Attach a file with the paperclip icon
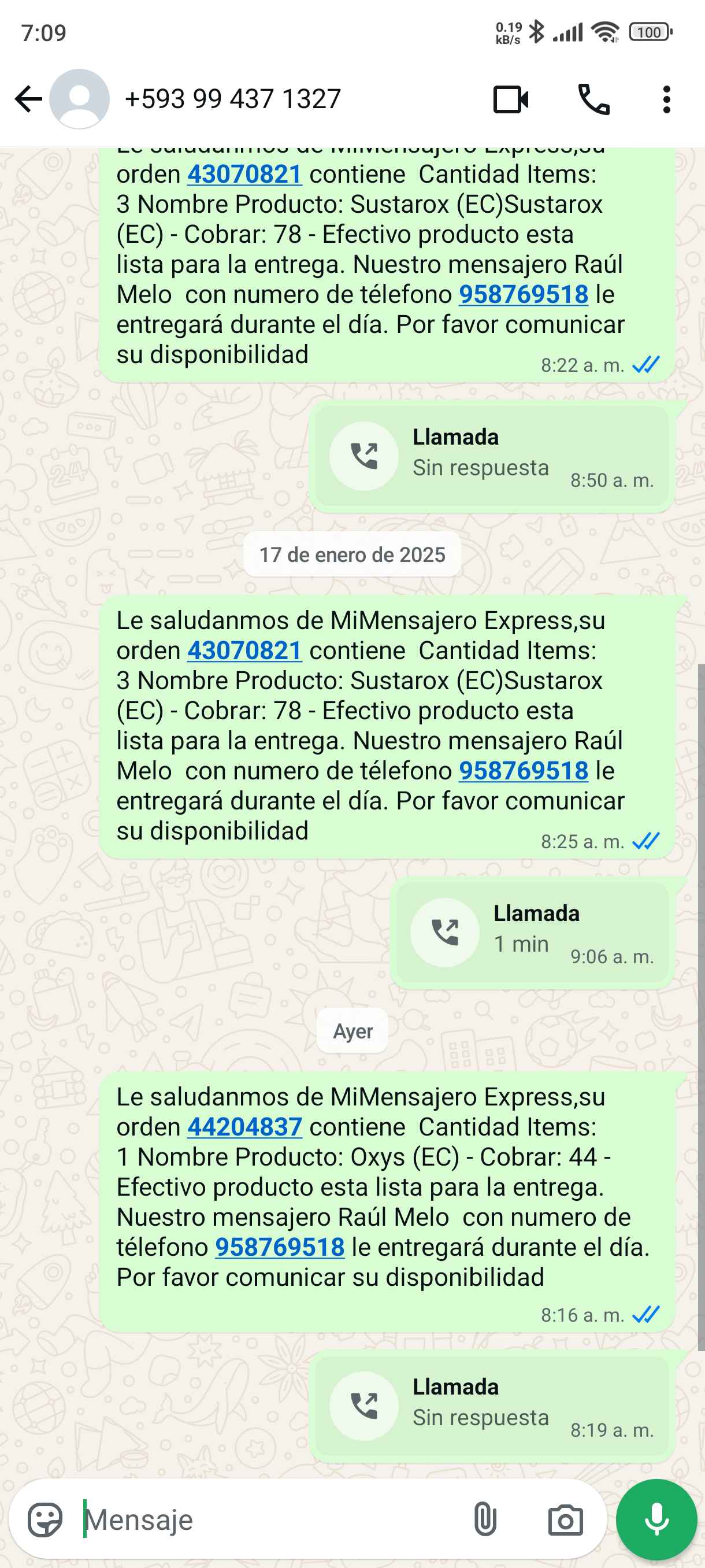This screenshot has width=705, height=1568. pyautogui.click(x=485, y=1520)
